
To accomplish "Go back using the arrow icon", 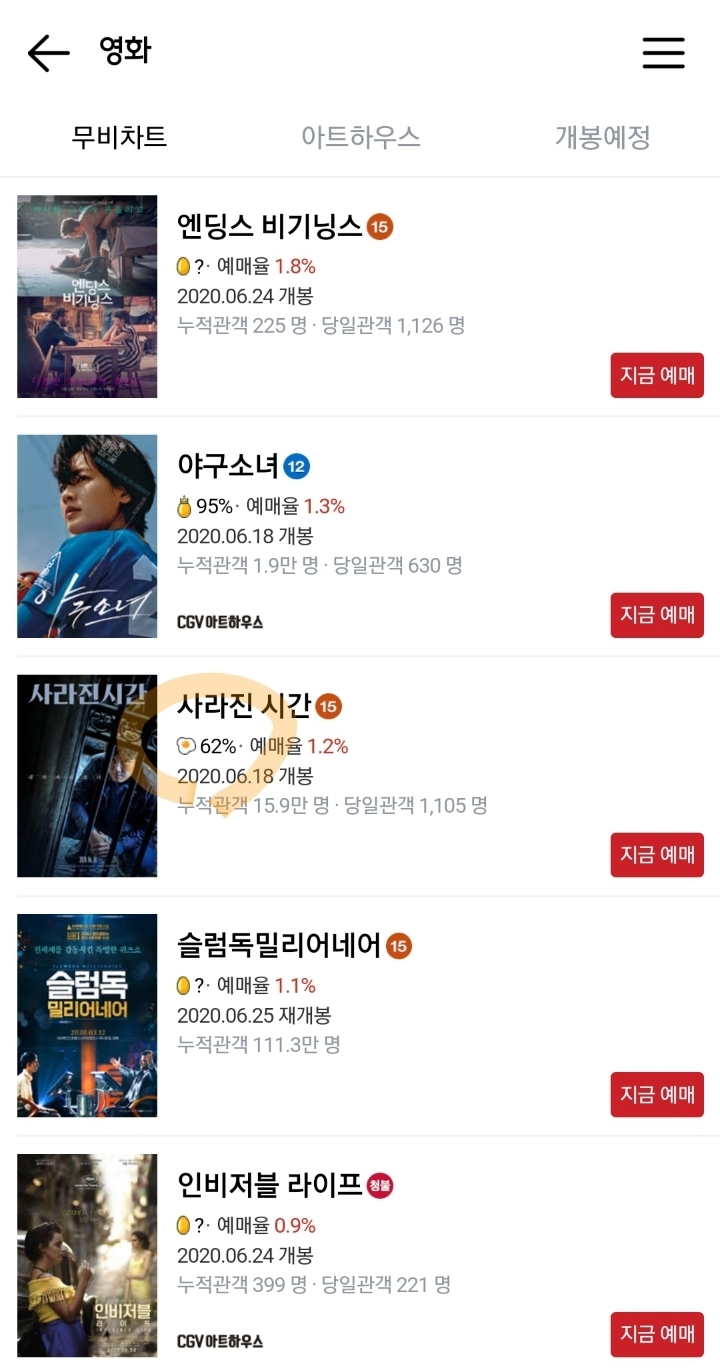I will coord(48,53).
